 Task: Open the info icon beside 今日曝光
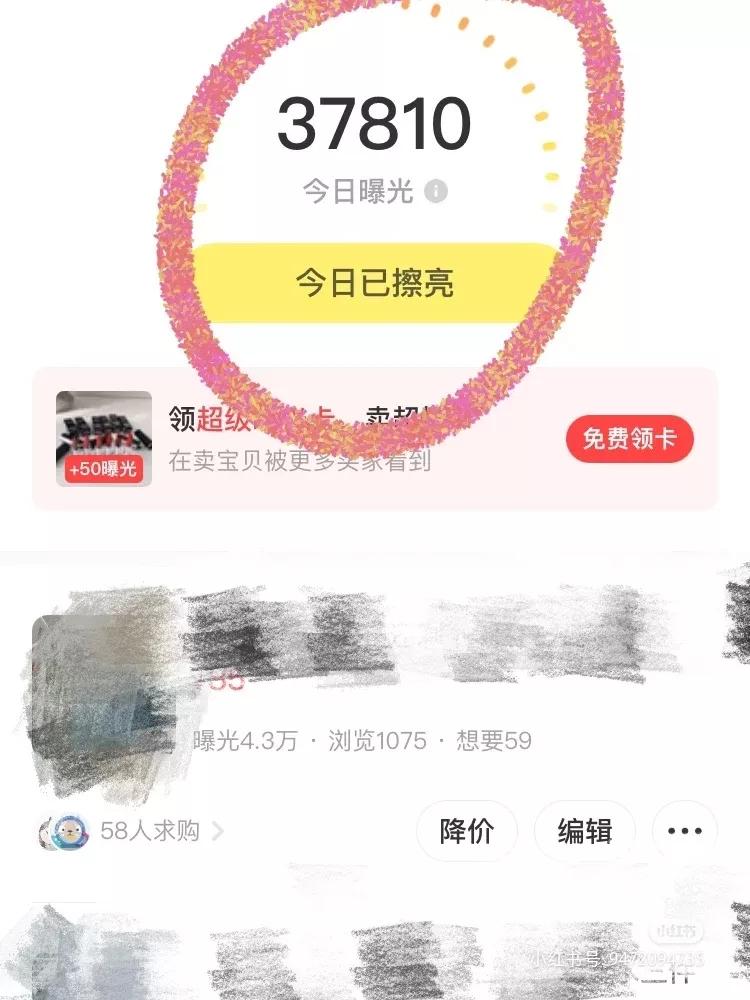(436, 192)
